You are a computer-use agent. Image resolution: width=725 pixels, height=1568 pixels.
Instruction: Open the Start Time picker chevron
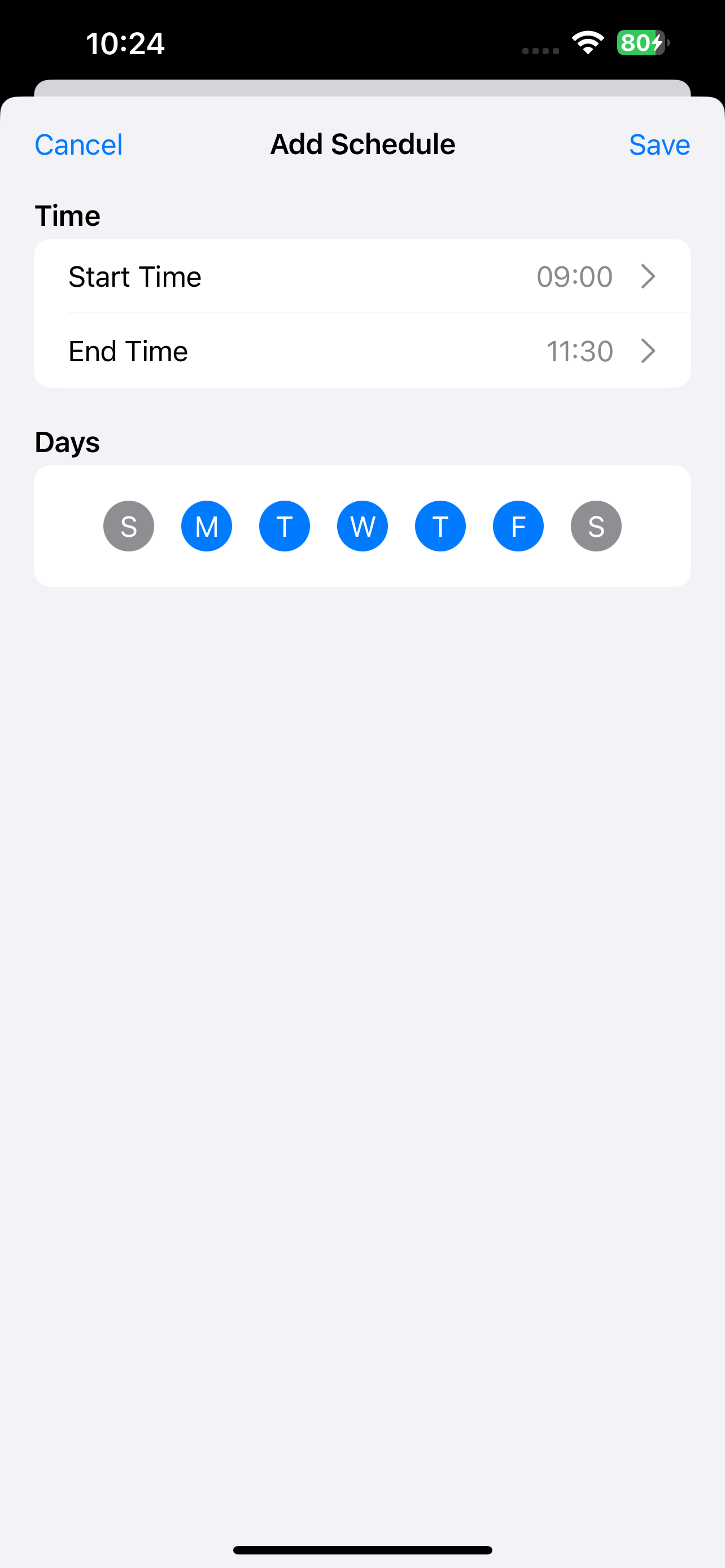pos(648,277)
